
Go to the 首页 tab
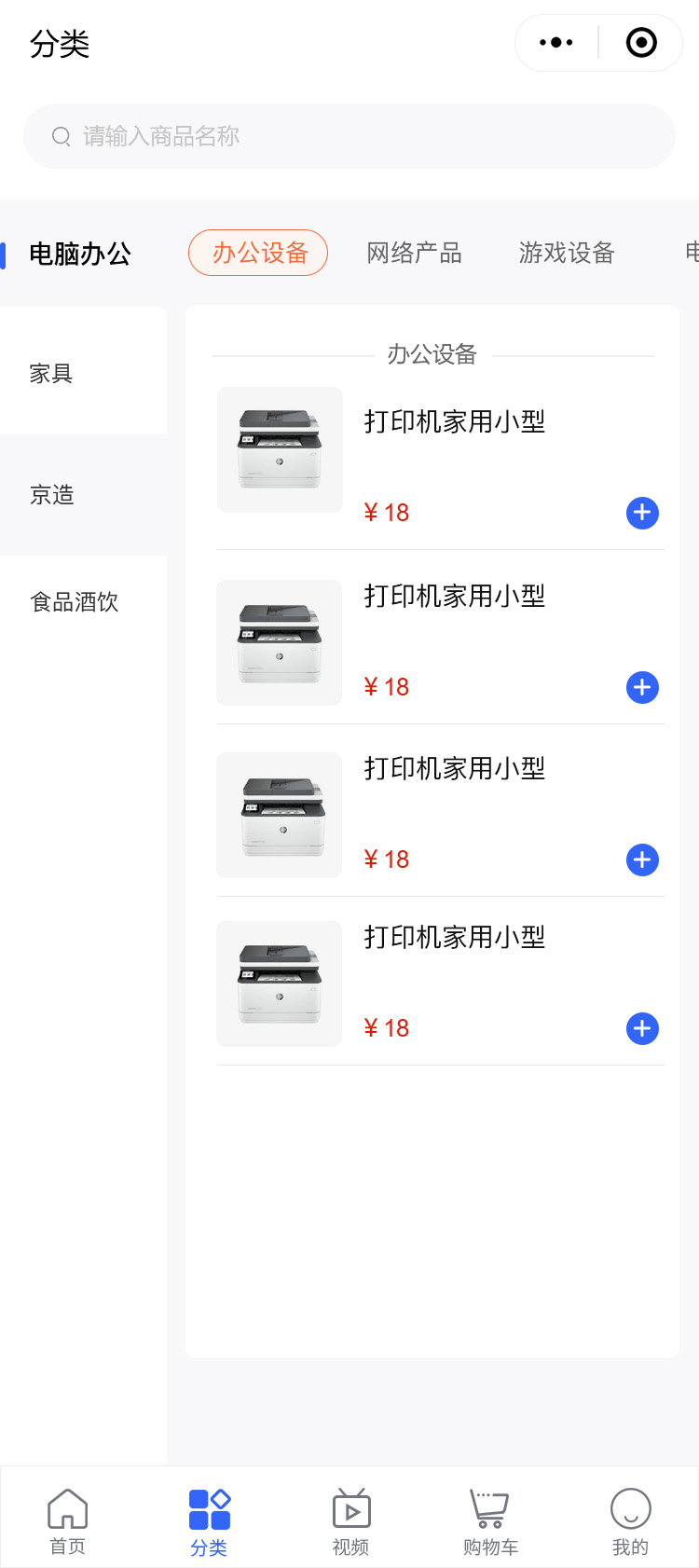(x=67, y=1521)
